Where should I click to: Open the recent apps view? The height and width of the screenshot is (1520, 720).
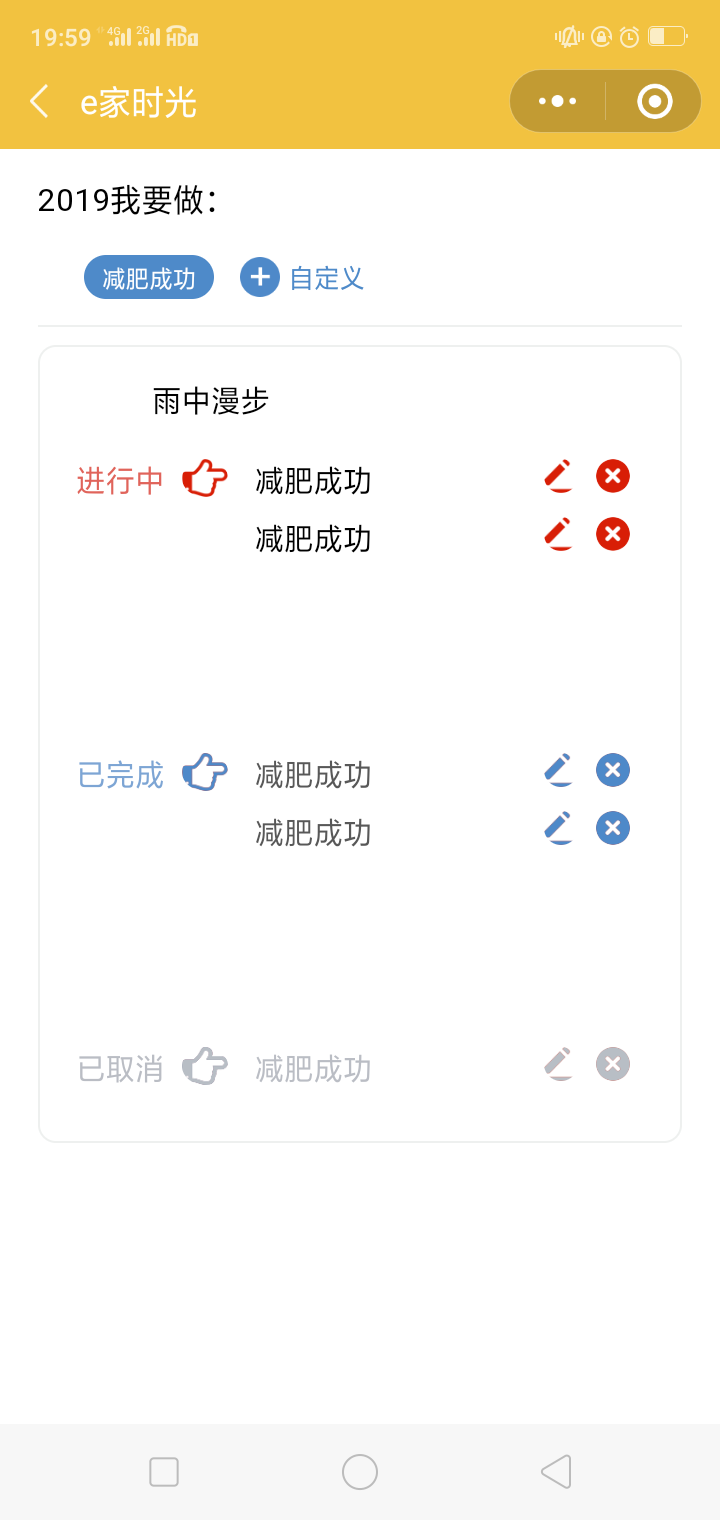coord(164,1472)
